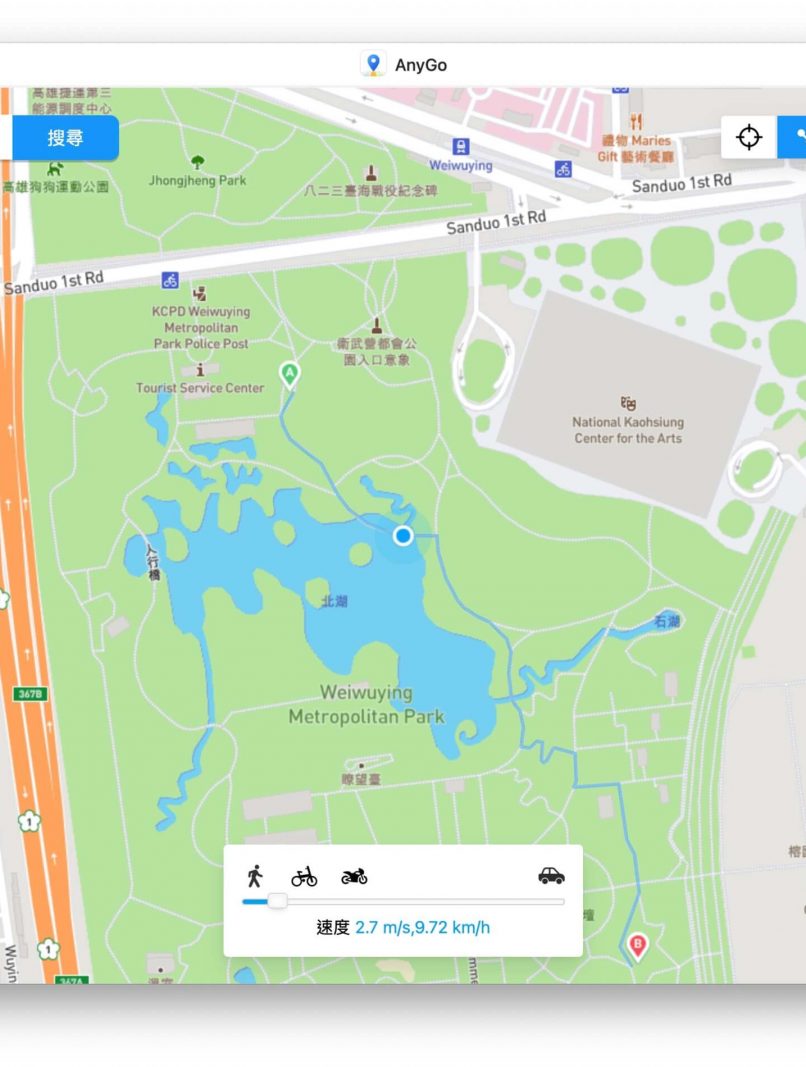Center map on current location
This screenshot has height=1067, width=806.
749,137
